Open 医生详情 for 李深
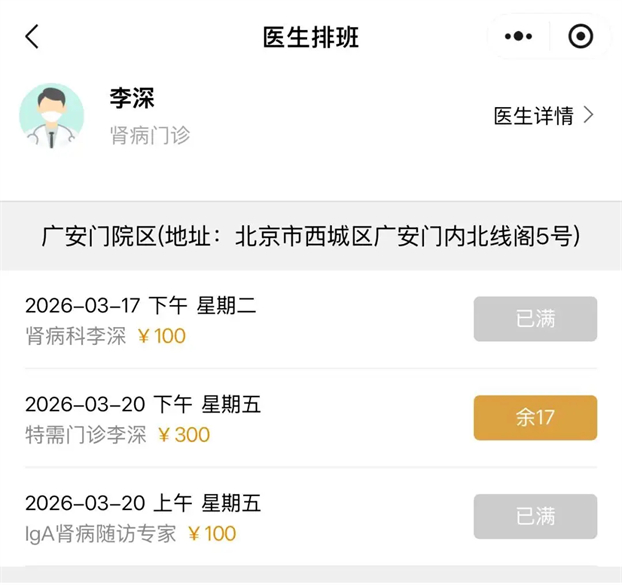The image size is (622, 585). (x=543, y=116)
